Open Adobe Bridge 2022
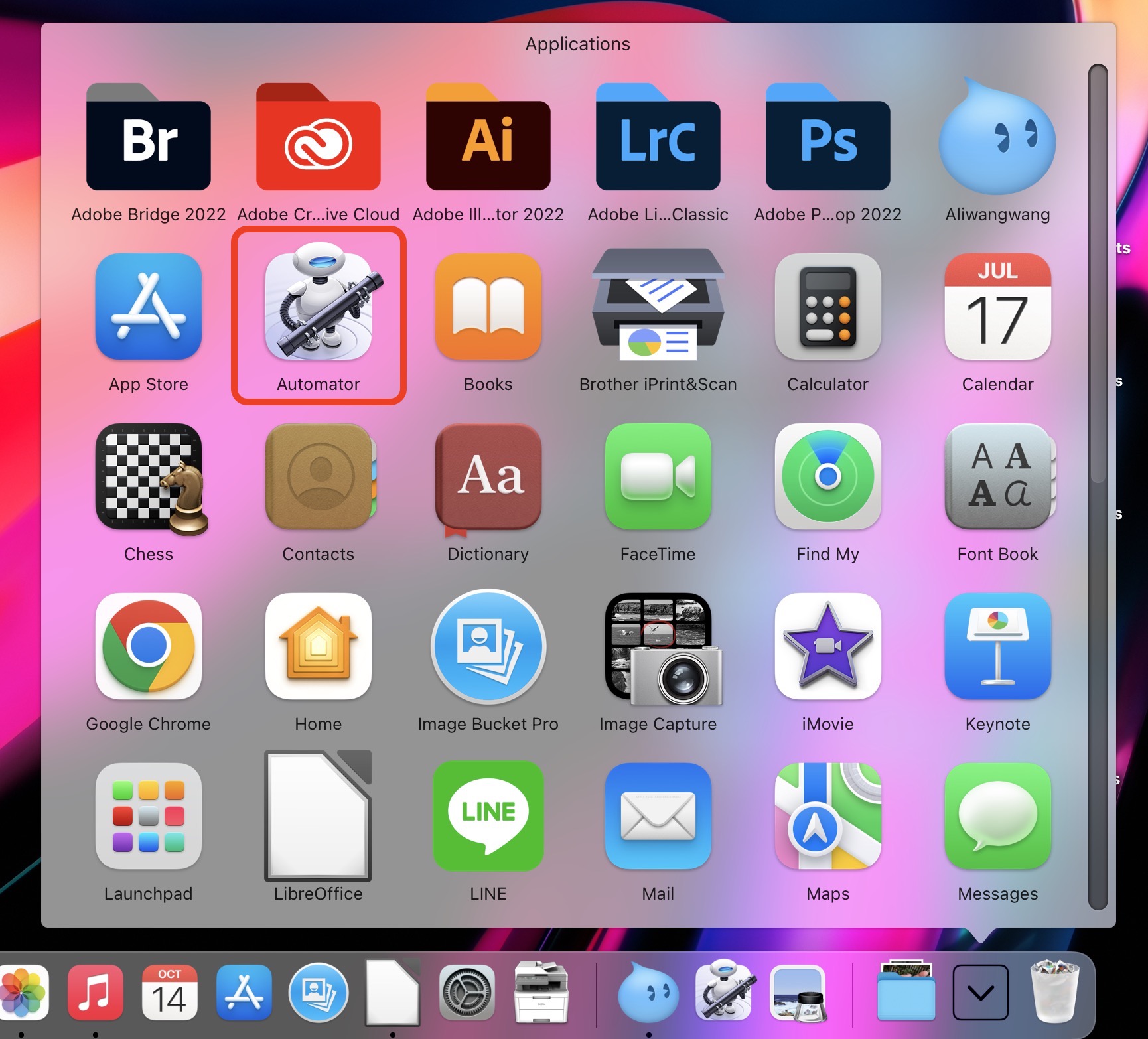Image resolution: width=1148 pixels, height=1039 pixels. pyautogui.click(x=149, y=141)
